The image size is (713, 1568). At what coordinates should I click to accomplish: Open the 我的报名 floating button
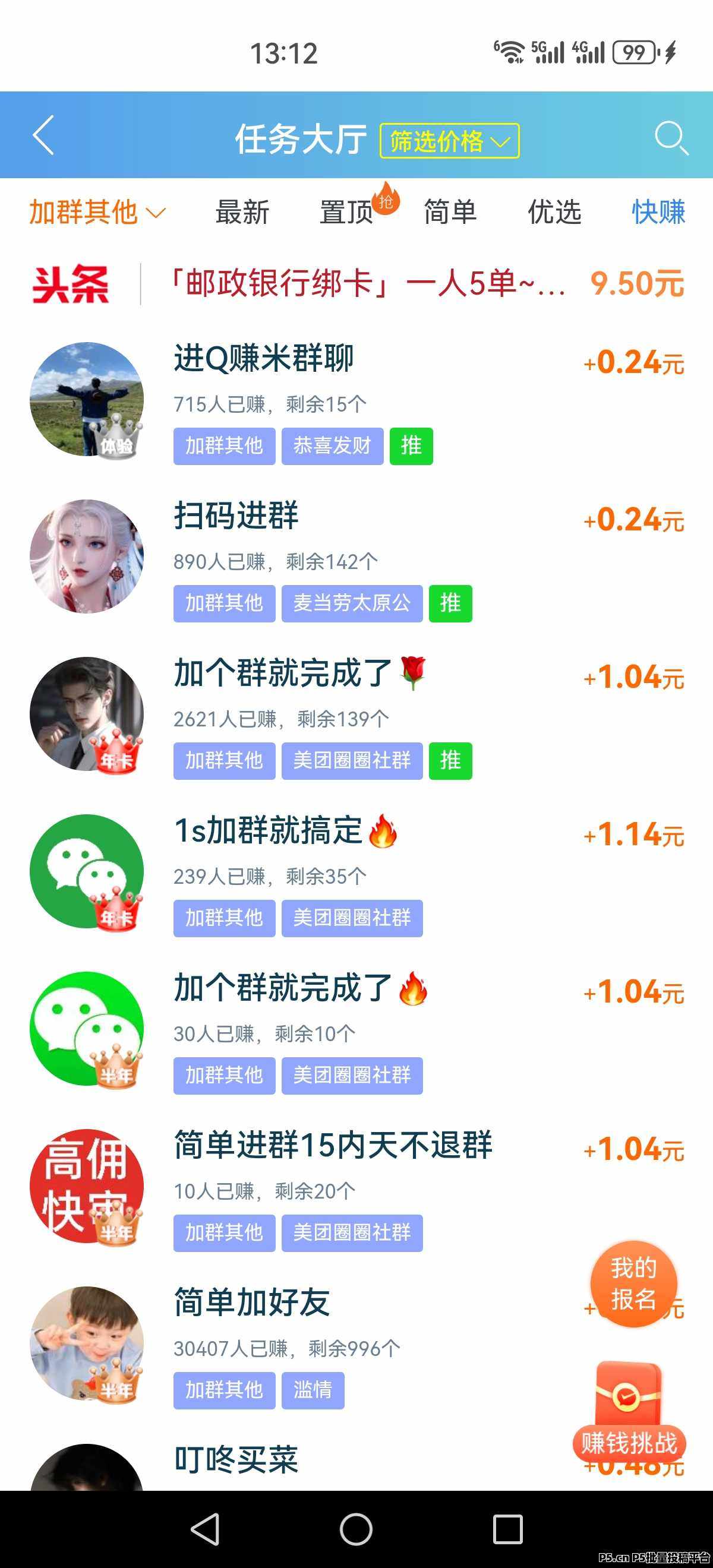tap(633, 1284)
